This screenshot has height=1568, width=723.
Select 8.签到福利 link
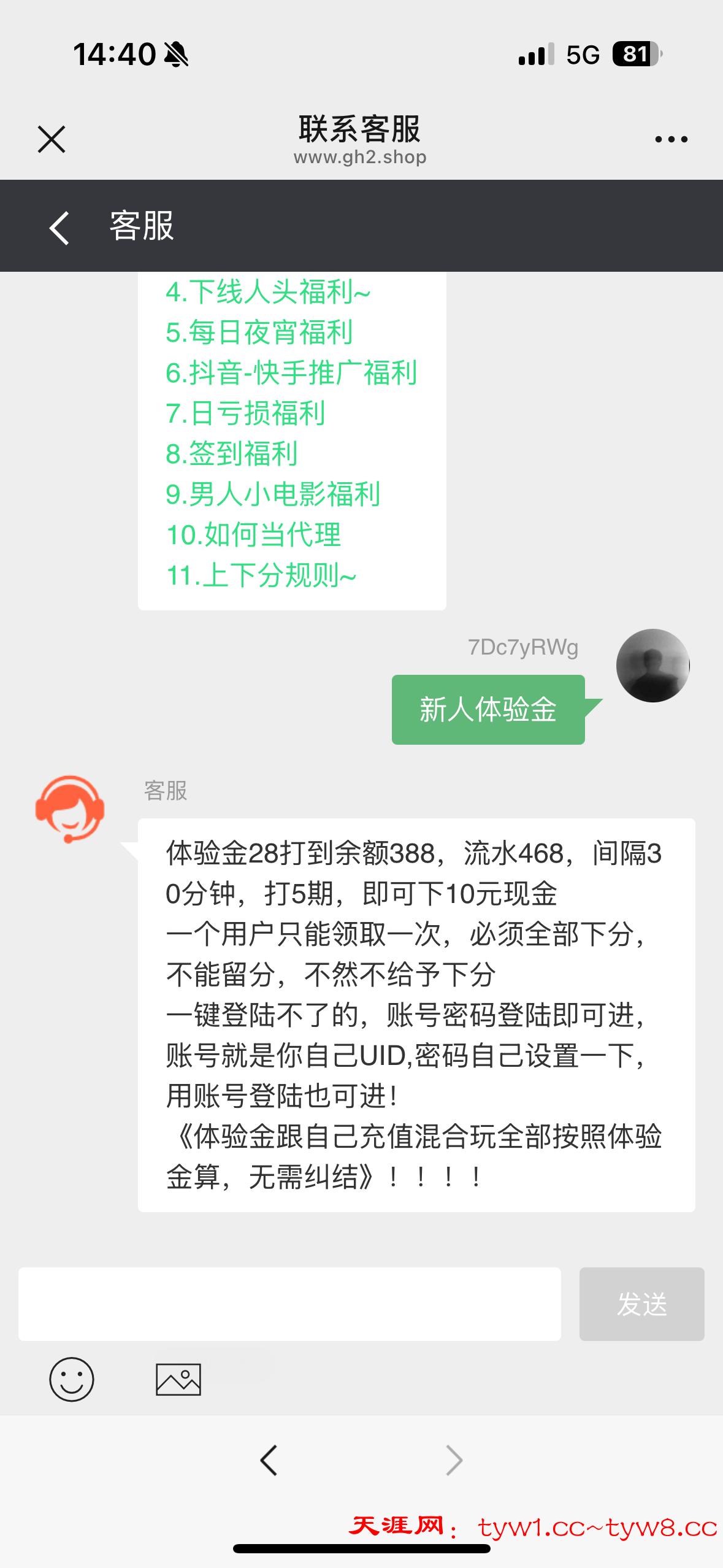tap(232, 454)
